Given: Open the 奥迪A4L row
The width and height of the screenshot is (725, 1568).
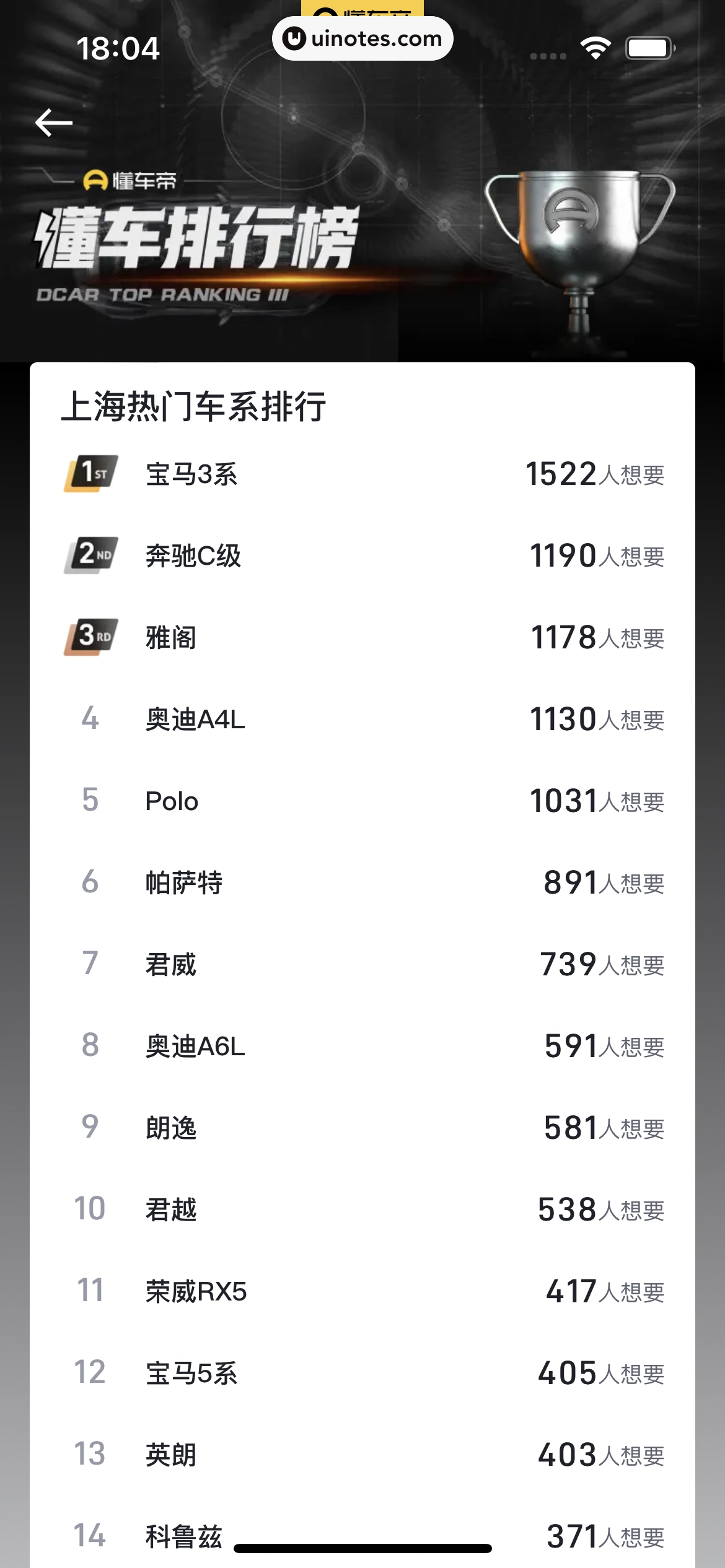Looking at the screenshot, I should [362, 719].
